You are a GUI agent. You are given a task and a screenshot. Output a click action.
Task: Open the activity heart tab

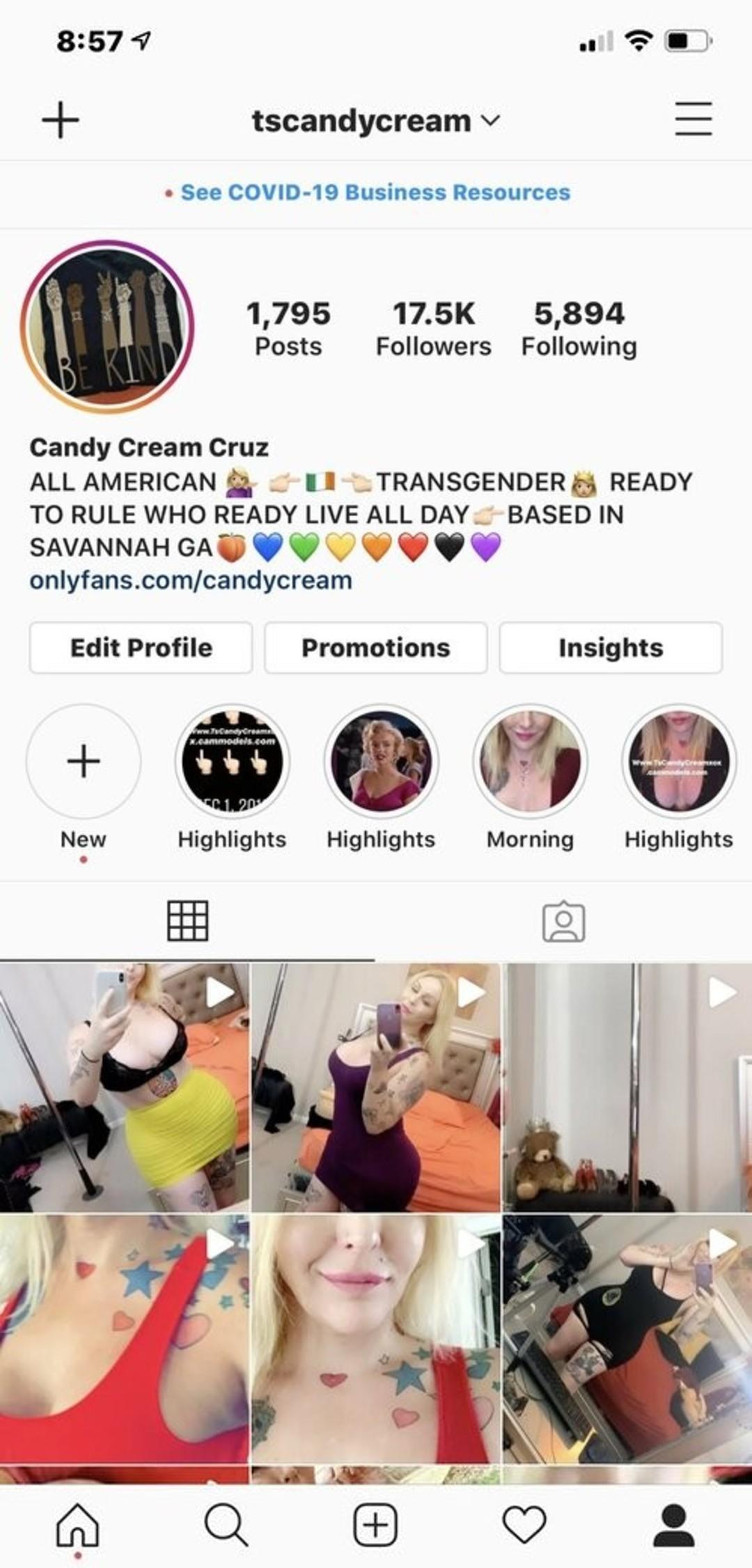[524, 1525]
